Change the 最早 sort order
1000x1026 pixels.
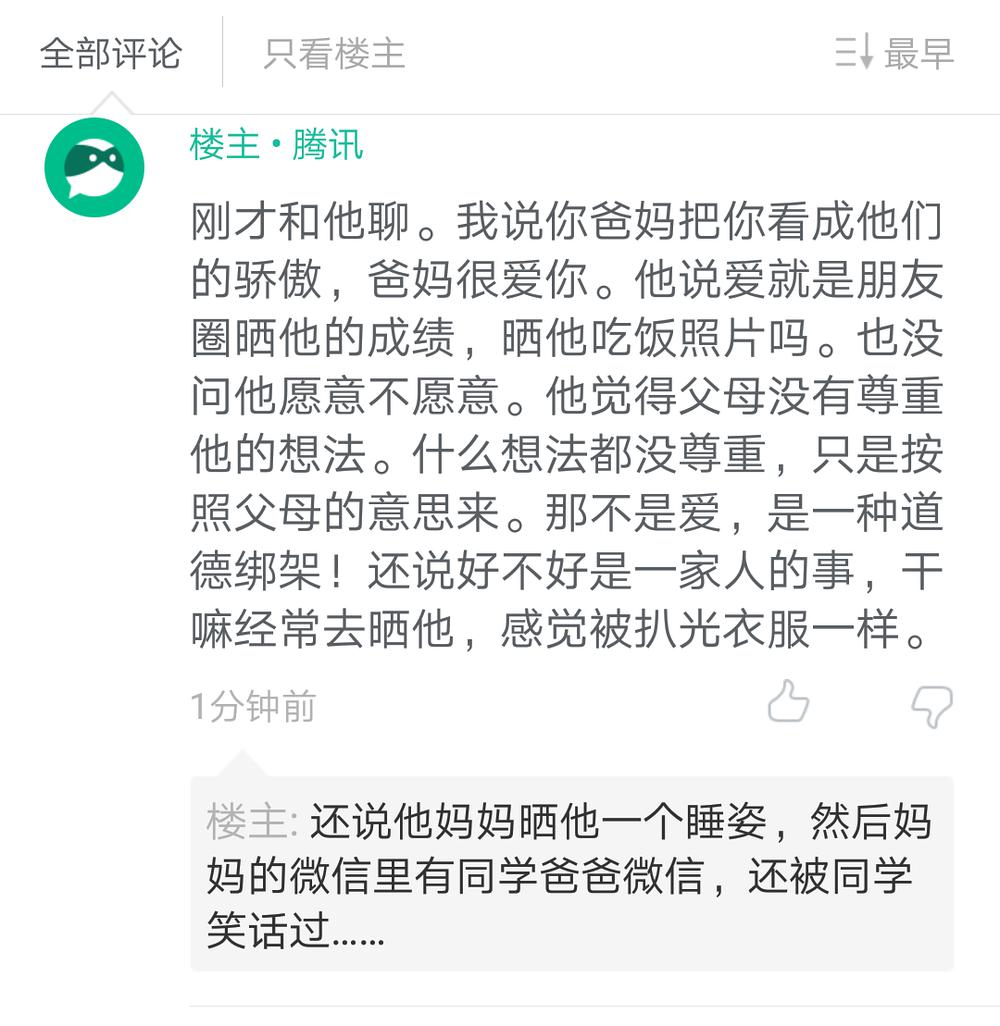(x=895, y=53)
